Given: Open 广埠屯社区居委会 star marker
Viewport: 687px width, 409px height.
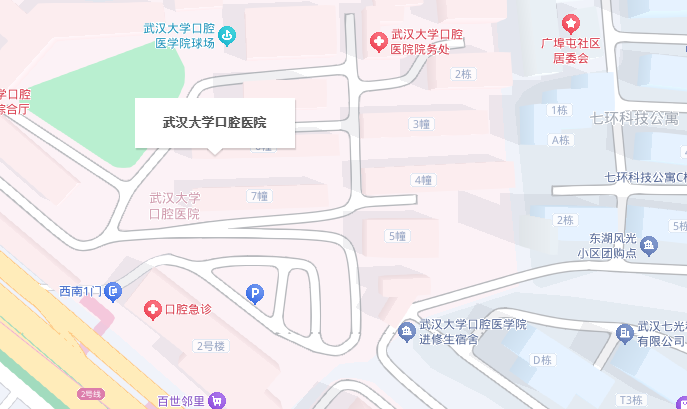Looking at the screenshot, I should point(570,22).
